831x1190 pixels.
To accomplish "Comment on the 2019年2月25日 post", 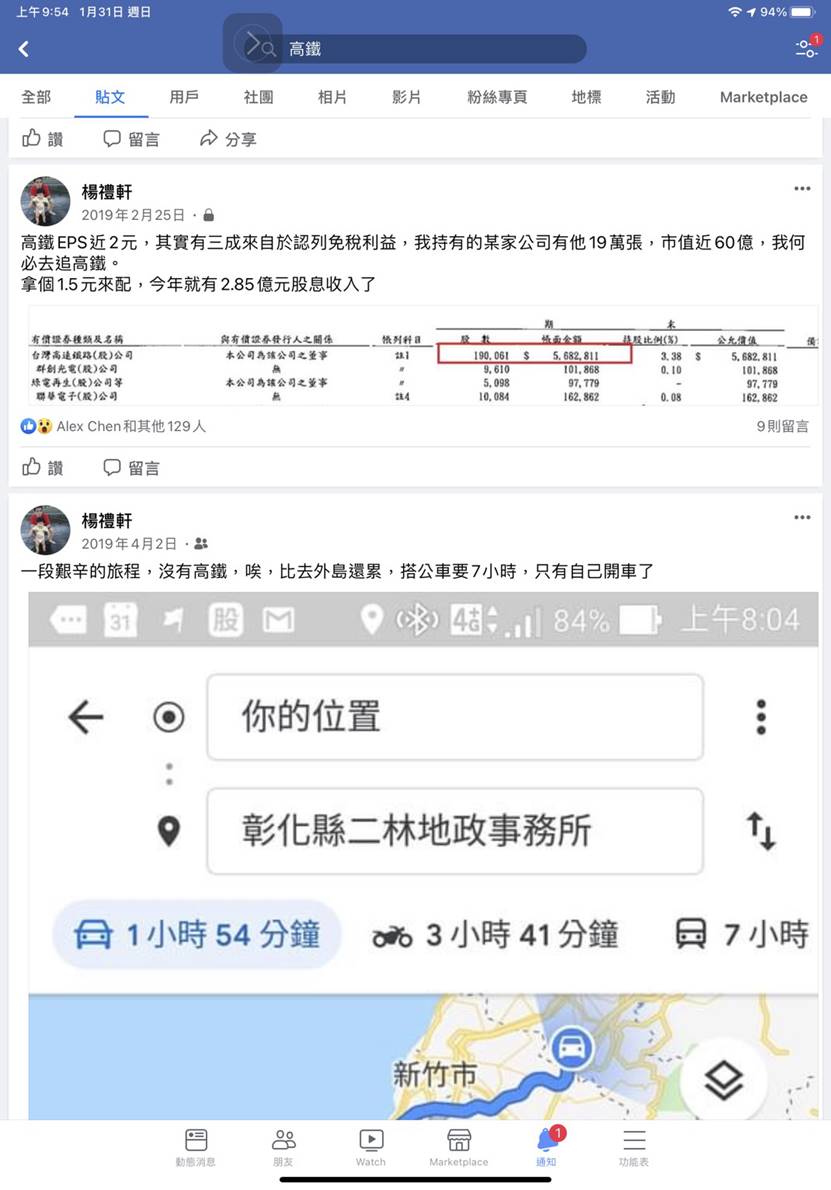I will (x=132, y=467).
